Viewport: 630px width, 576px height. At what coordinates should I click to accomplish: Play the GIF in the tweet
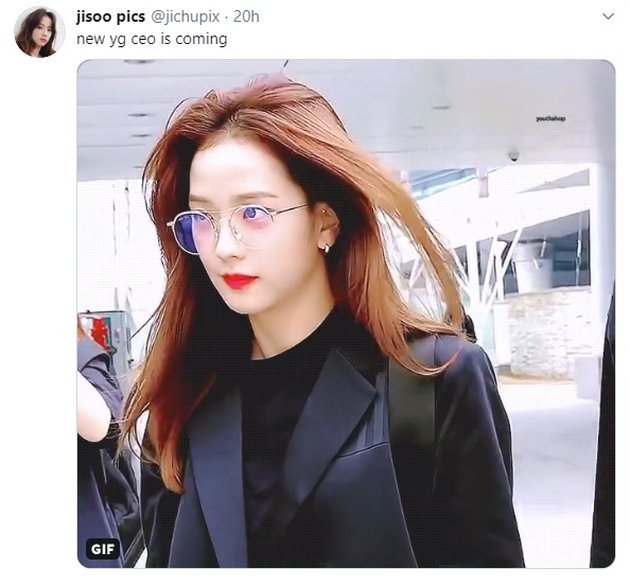pos(345,313)
